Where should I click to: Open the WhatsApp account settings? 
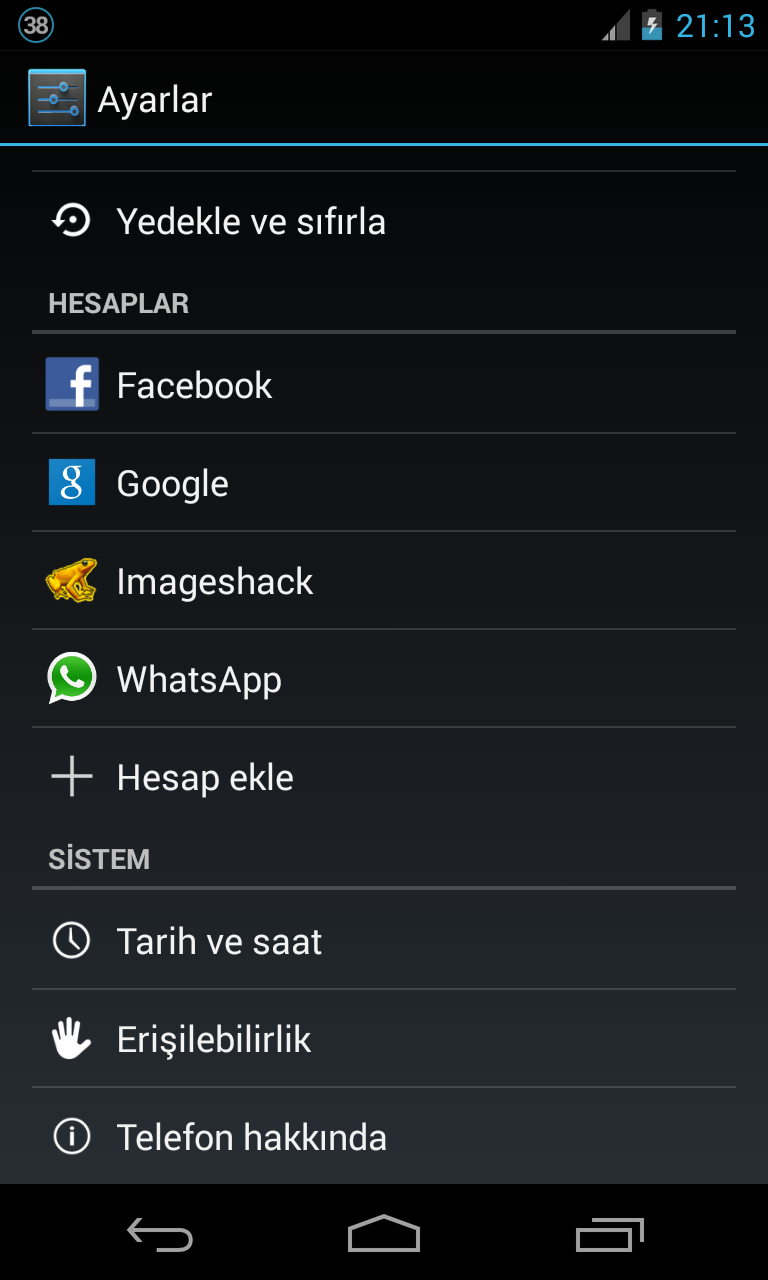[x=384, y=679]
